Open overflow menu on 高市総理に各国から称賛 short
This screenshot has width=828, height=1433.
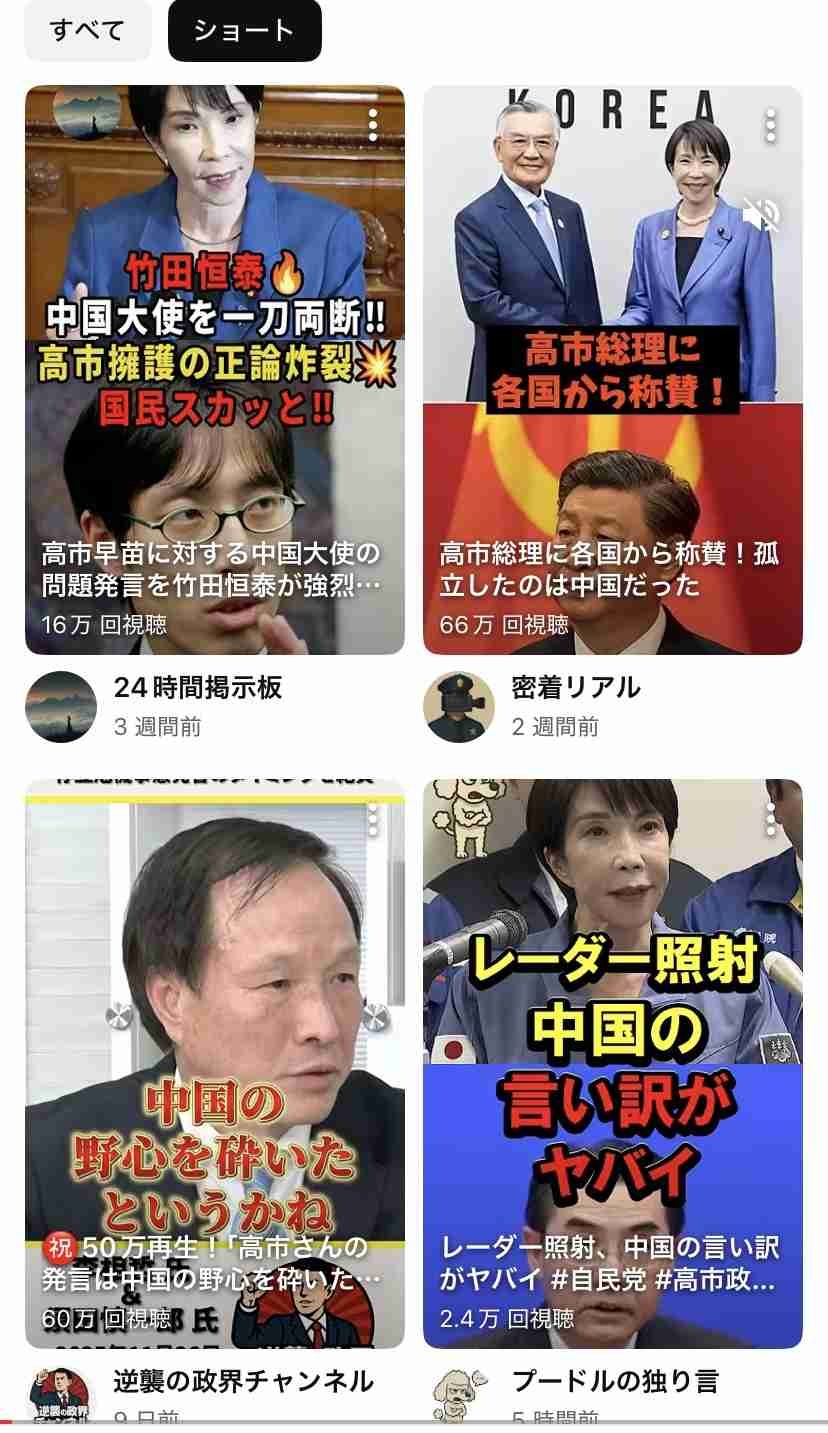(x=771, y=125)
